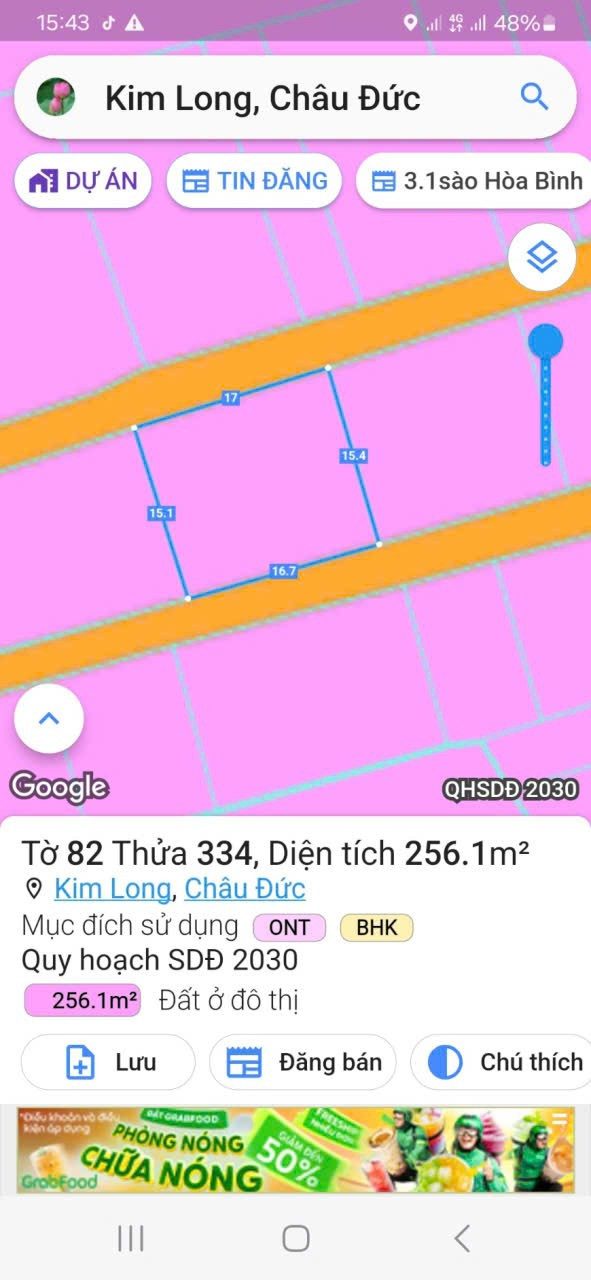Select the TIN ĐĂNG chip
Image resolution: width=591 pixels, height=1280 pixels.
tap(254, 181)
